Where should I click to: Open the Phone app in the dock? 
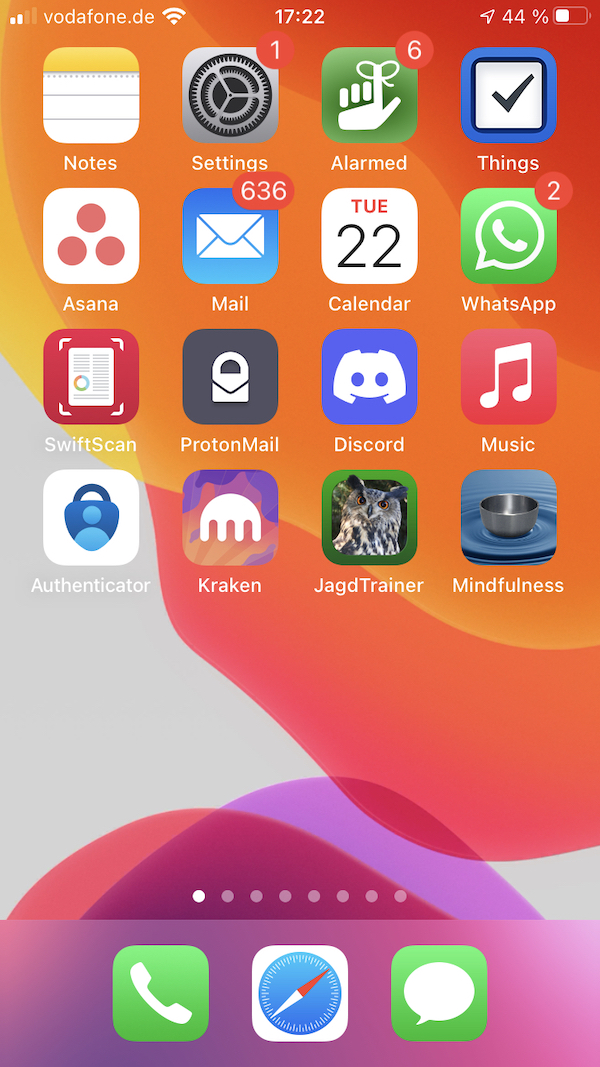coord(161,993)
